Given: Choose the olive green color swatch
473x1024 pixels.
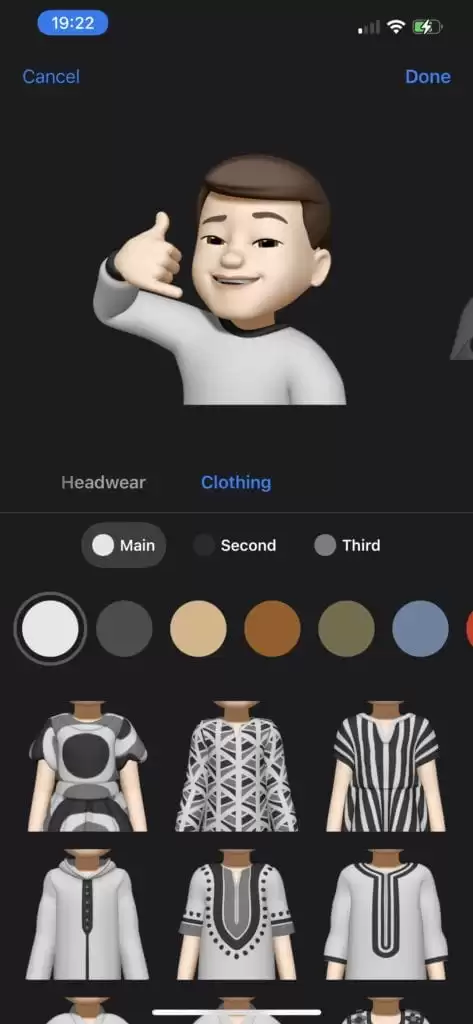Looking at the screenshot, I should 346,629.
